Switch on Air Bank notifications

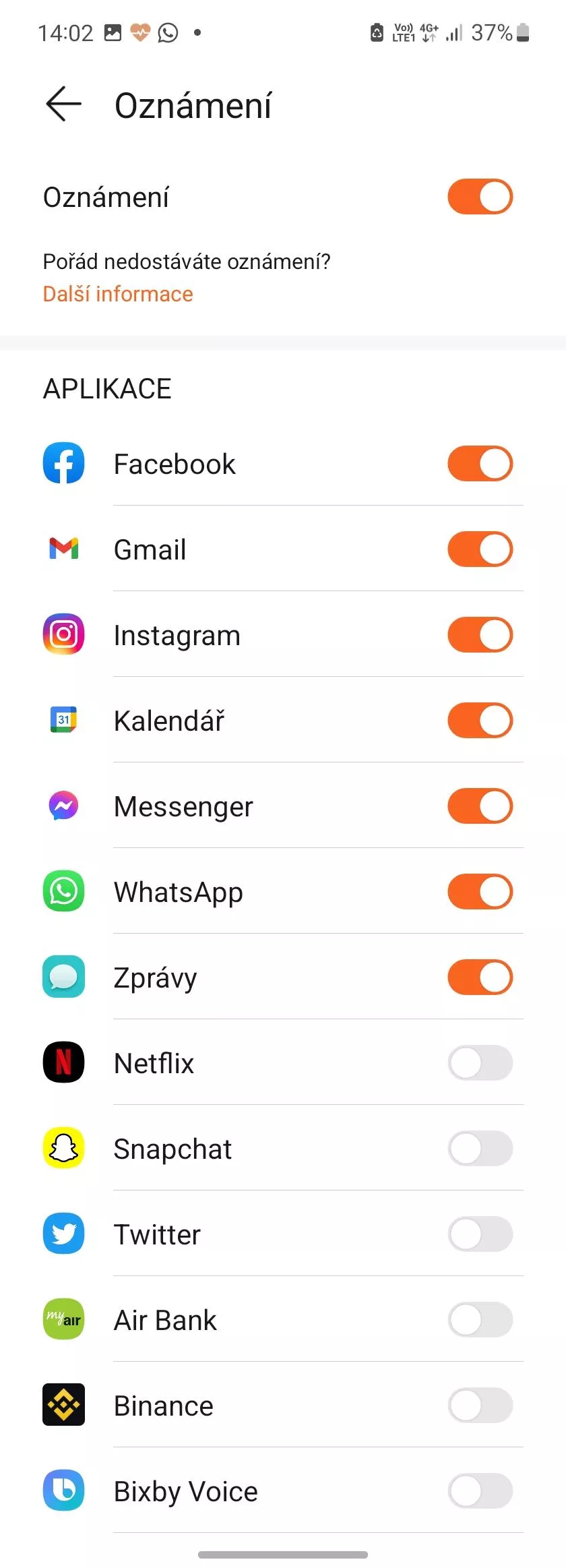click(480, 1320)
